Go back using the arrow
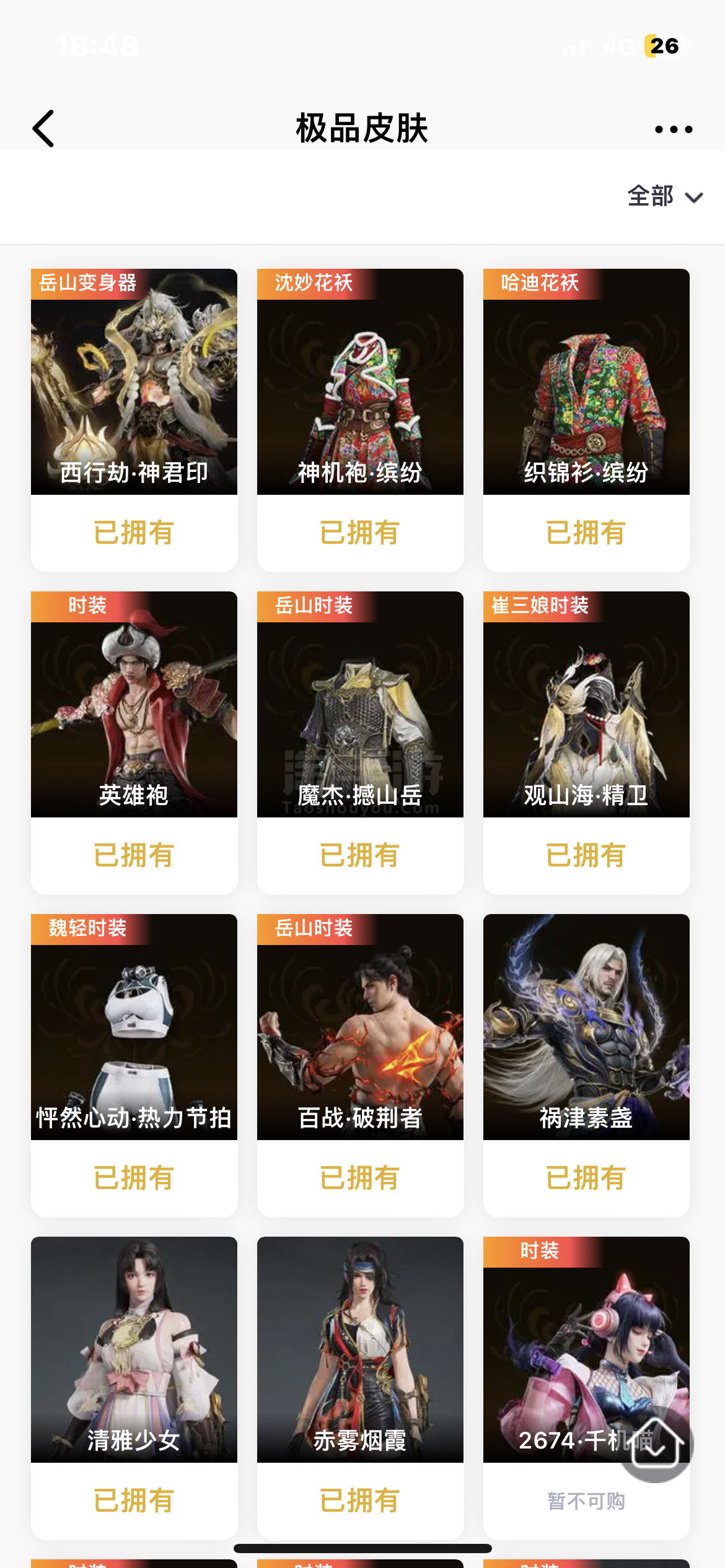 (43, 129)
